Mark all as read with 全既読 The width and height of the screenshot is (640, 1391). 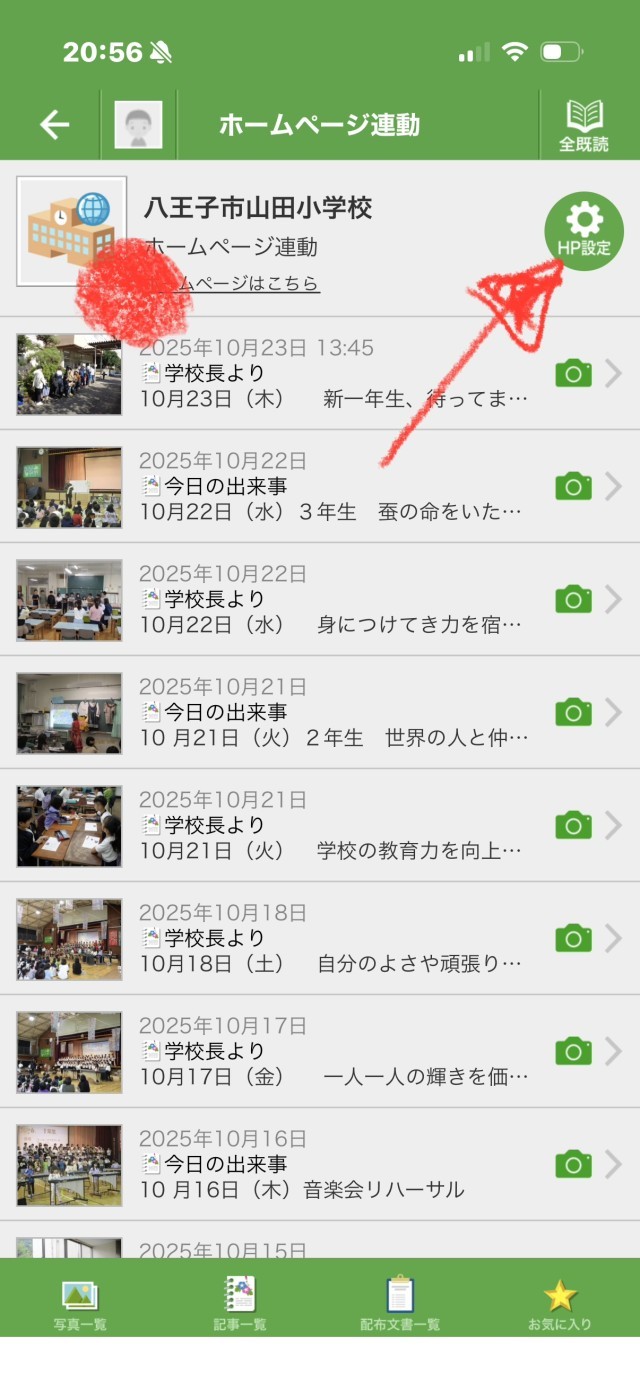point(584,126)
